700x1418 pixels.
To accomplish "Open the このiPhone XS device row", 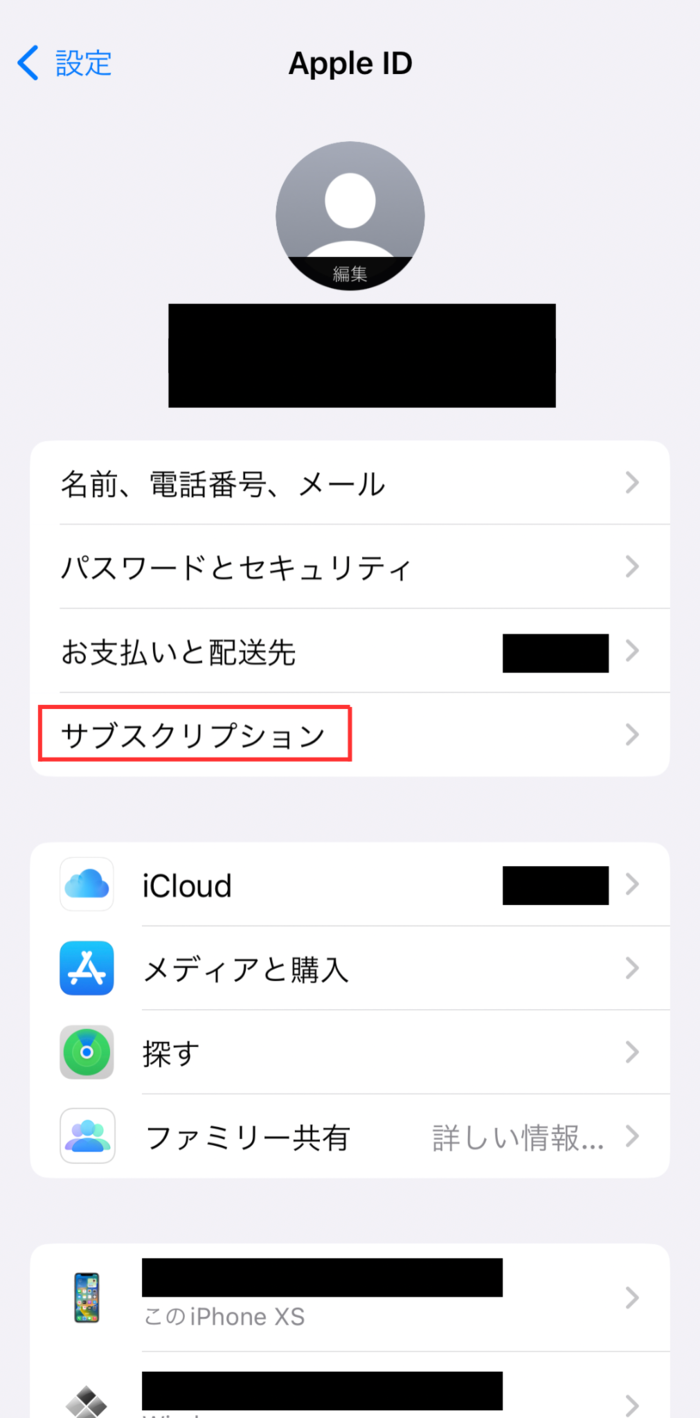I will [x=349, y=1297].
